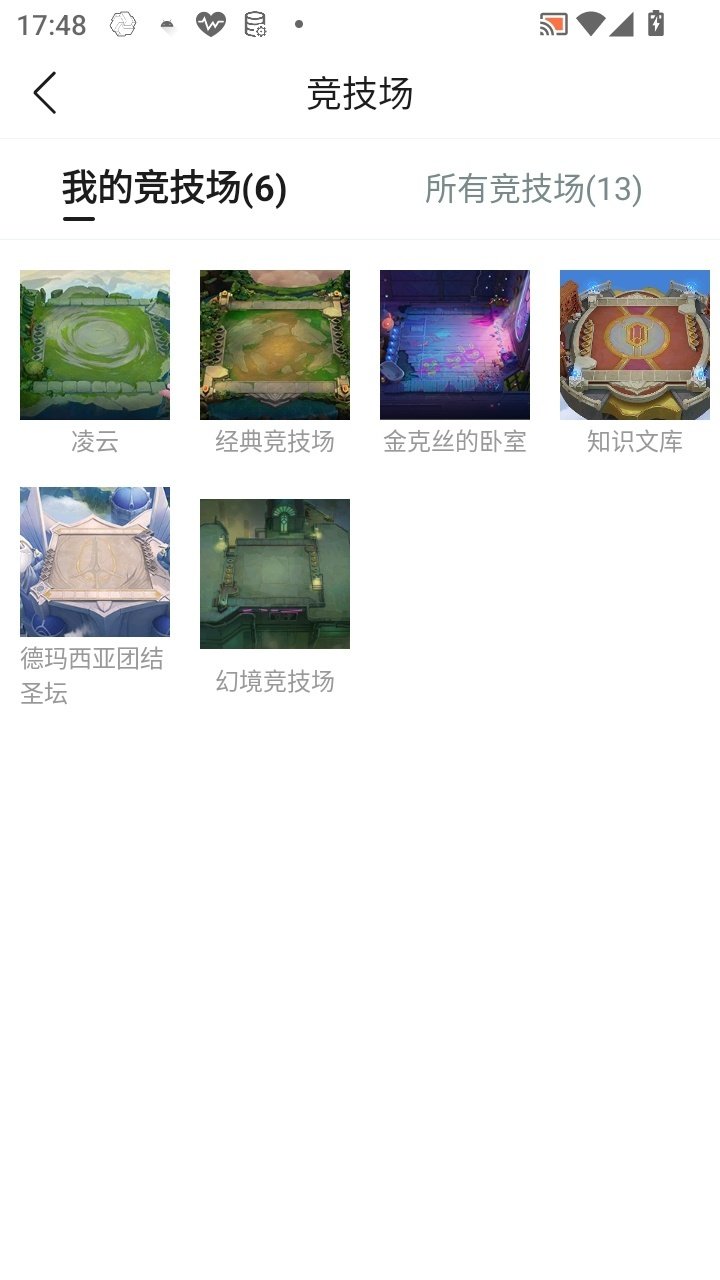Viewport: 720px width, 1280px height.
Task: View the 金克丝的卧室 arena
Action: [454, 344]
